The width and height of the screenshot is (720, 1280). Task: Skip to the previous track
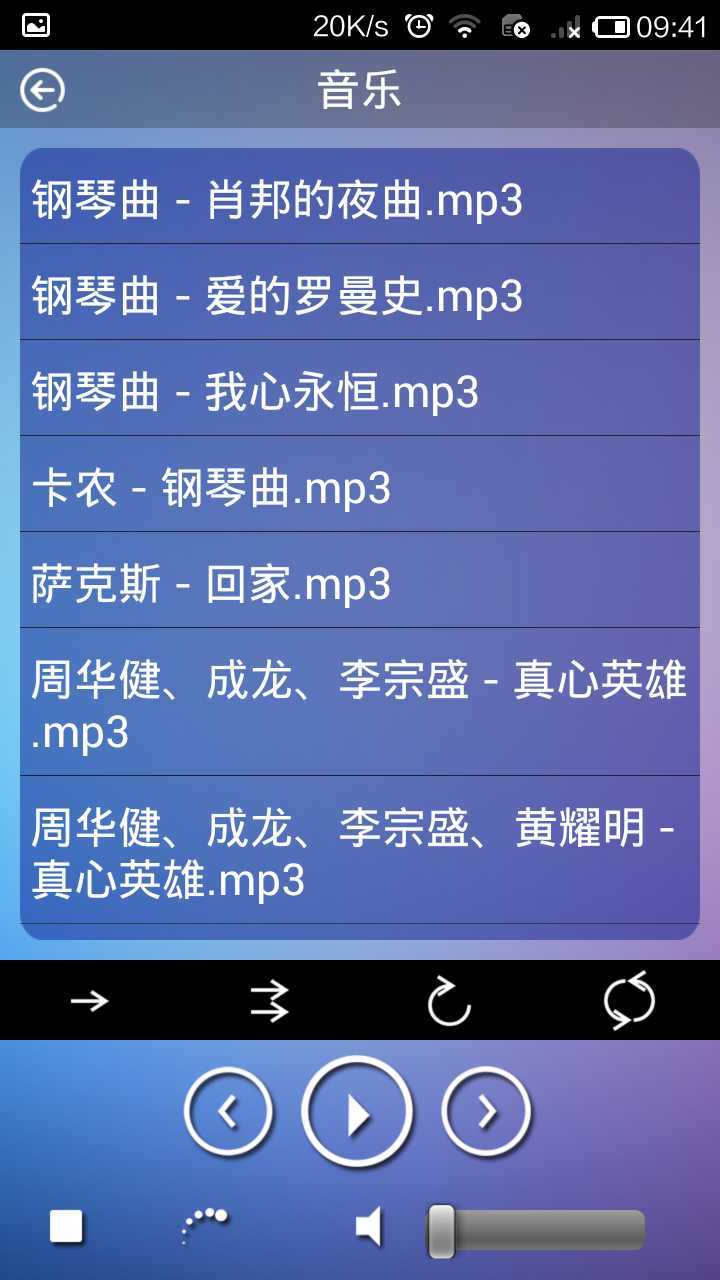[228, 1112]
